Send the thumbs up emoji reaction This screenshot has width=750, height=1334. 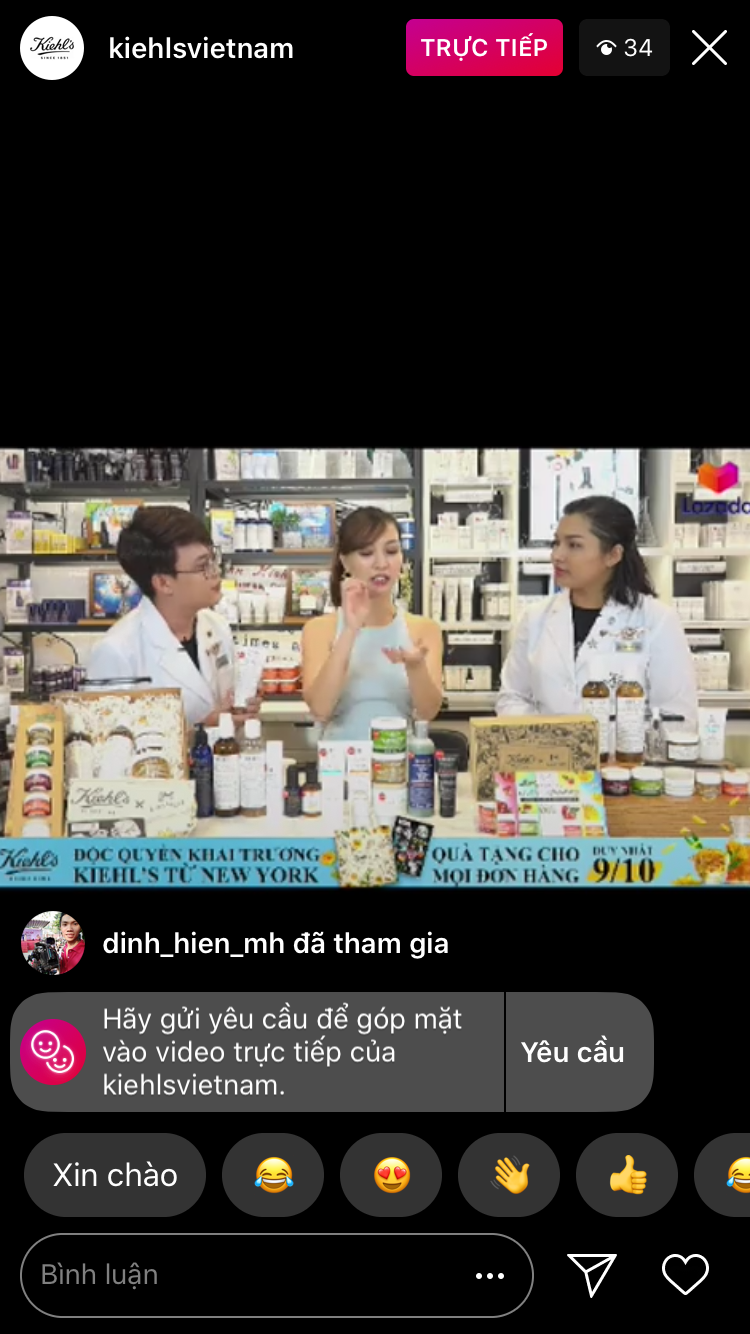(x=627, y=1175)
